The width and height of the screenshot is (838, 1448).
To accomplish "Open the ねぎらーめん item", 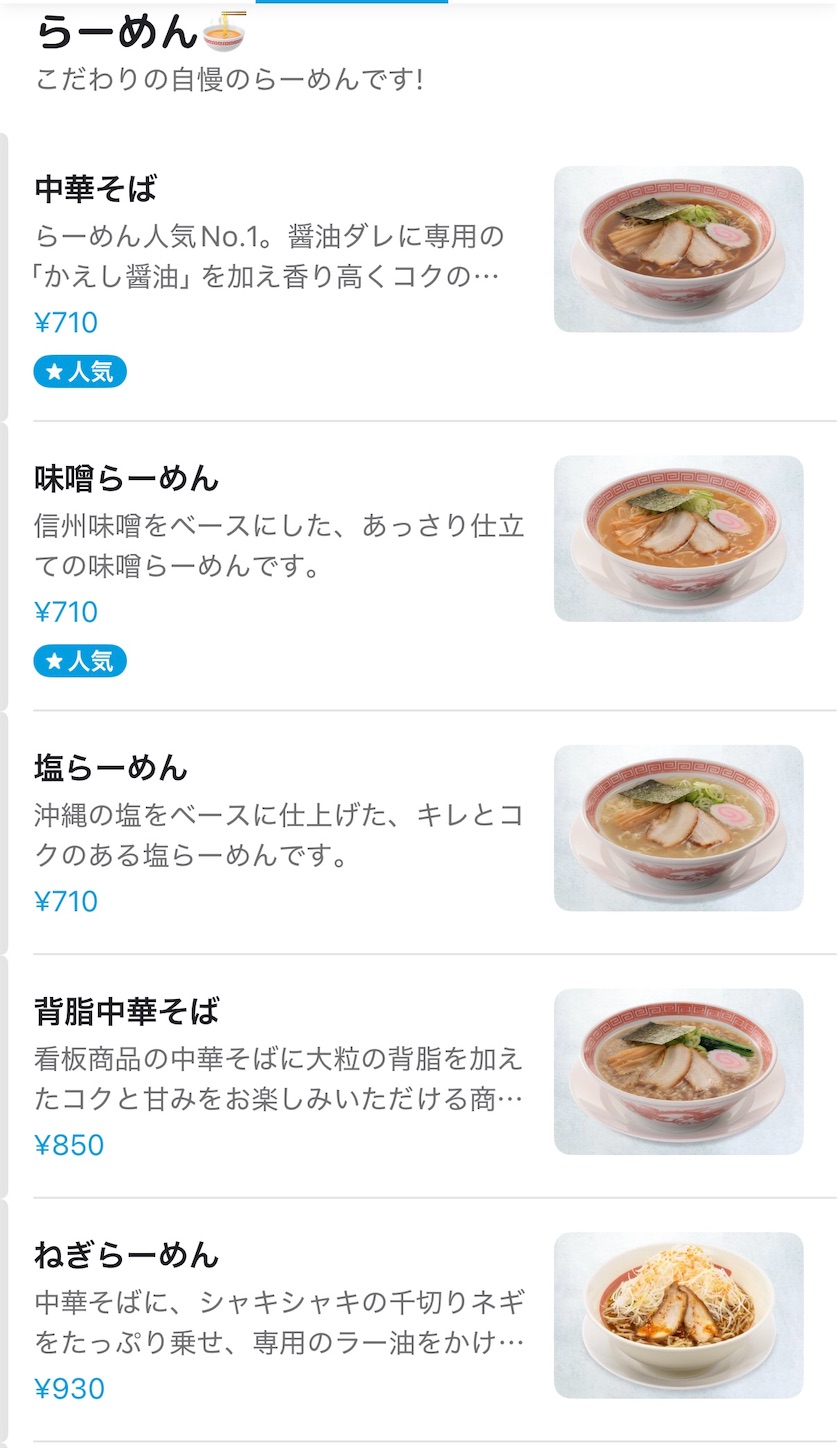I will click(419, 1320).
